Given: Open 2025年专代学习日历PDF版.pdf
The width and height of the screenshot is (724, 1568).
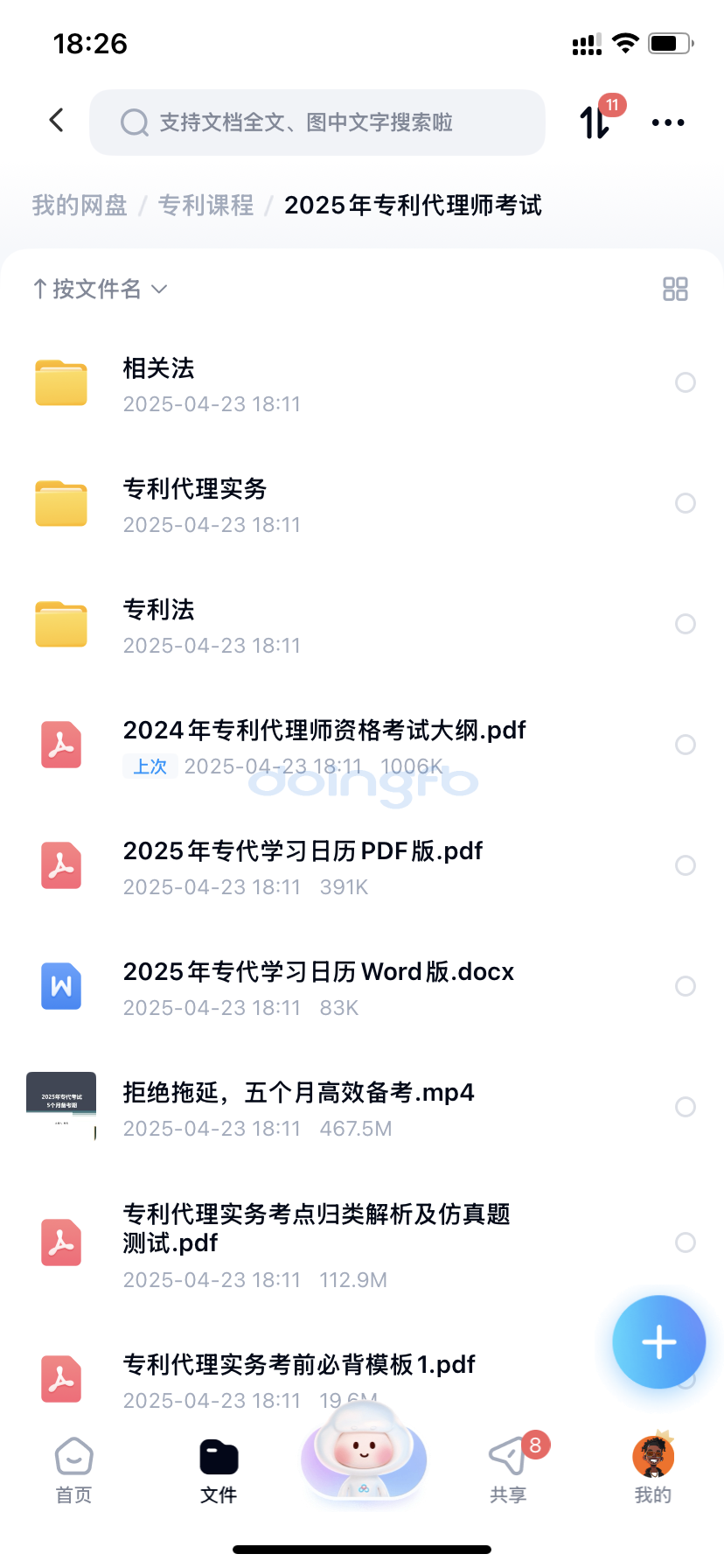Looking at the screenshot, I should pyautogui.click(x=303, y=851).
